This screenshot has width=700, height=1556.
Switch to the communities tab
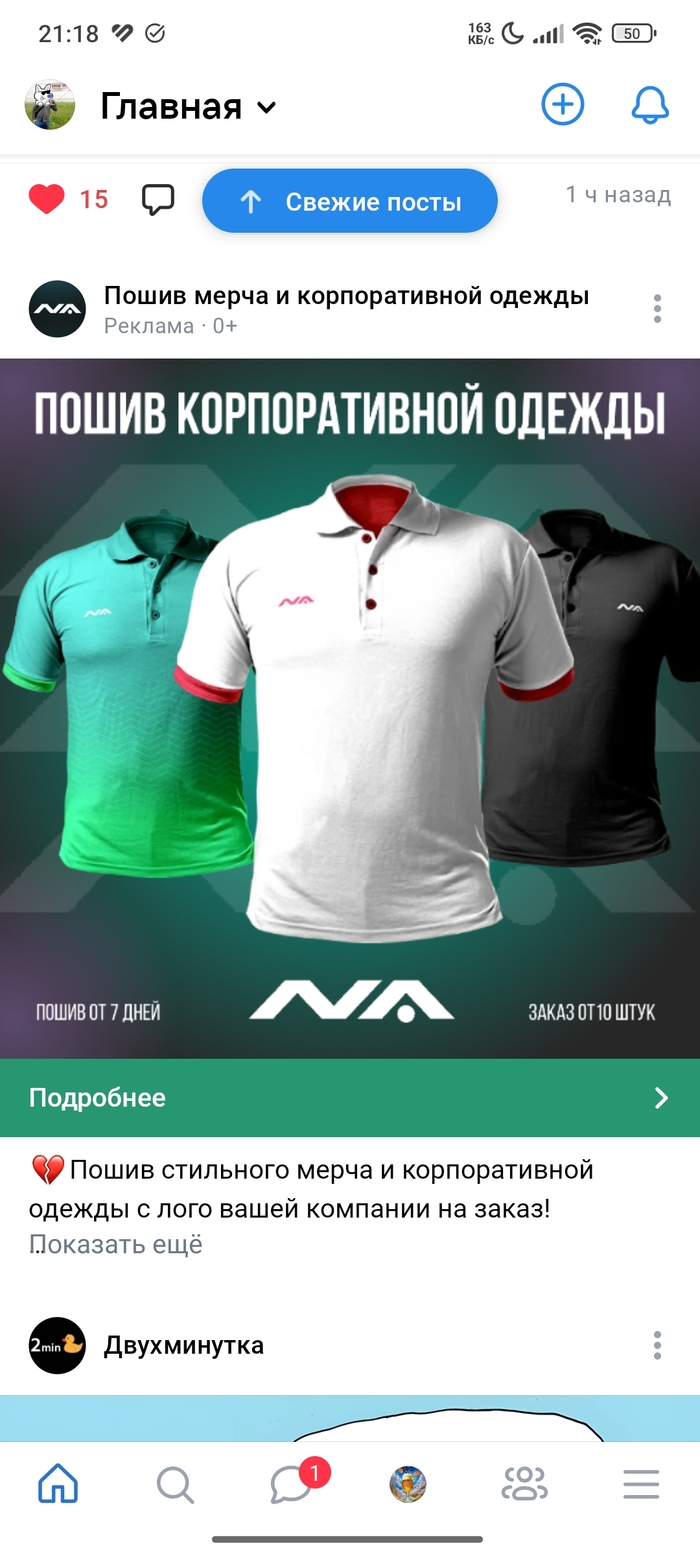point(525,1485)
